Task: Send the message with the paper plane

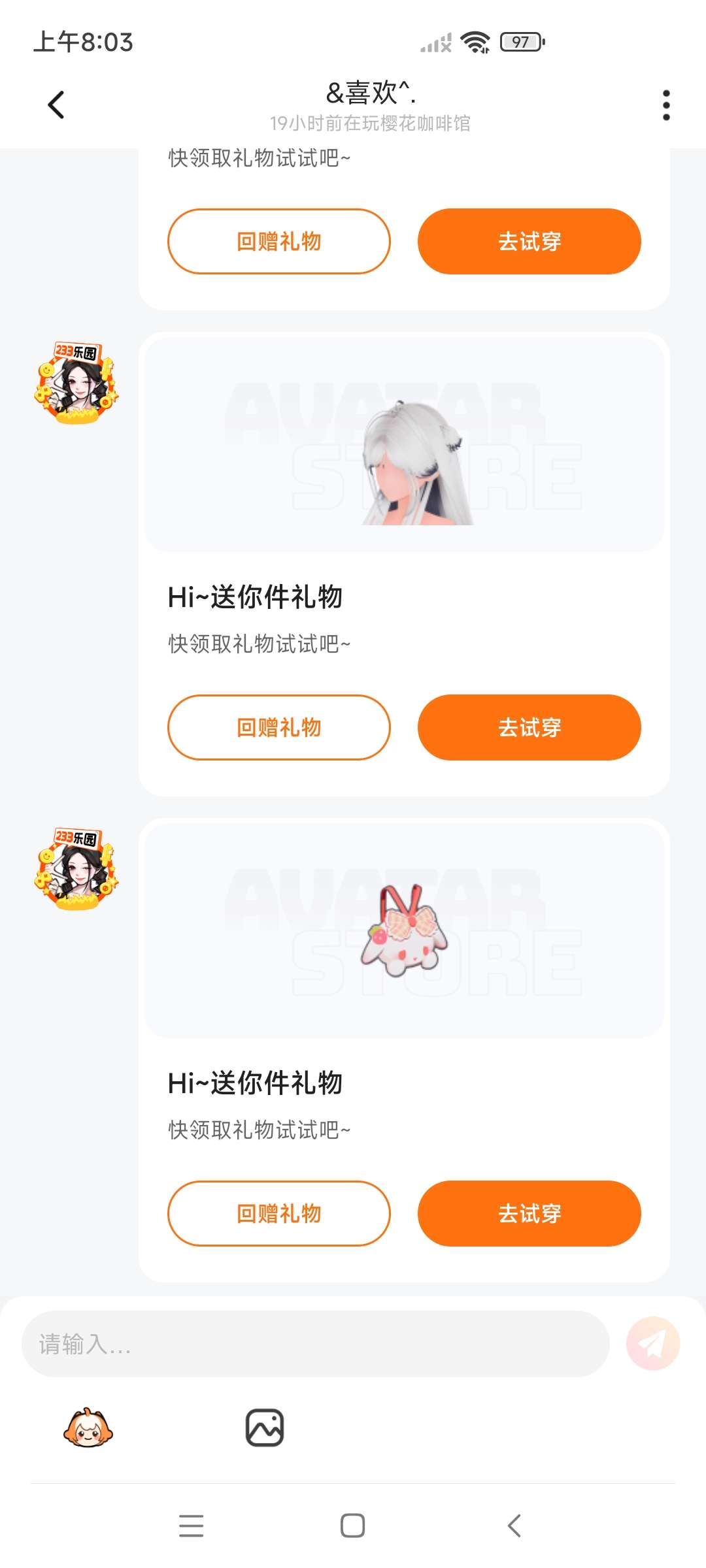Action: point(652,1344)
